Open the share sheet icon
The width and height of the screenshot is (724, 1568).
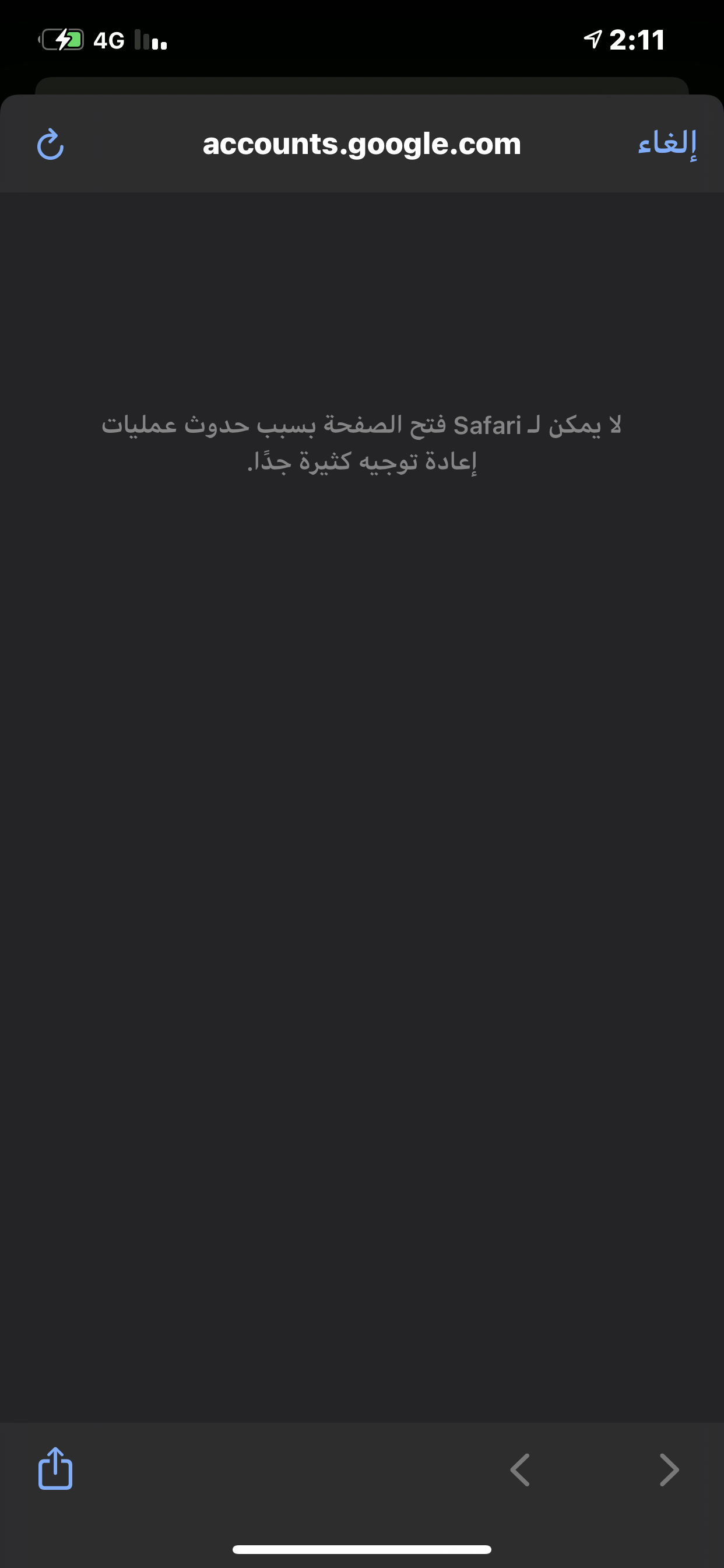point(55,1468)
